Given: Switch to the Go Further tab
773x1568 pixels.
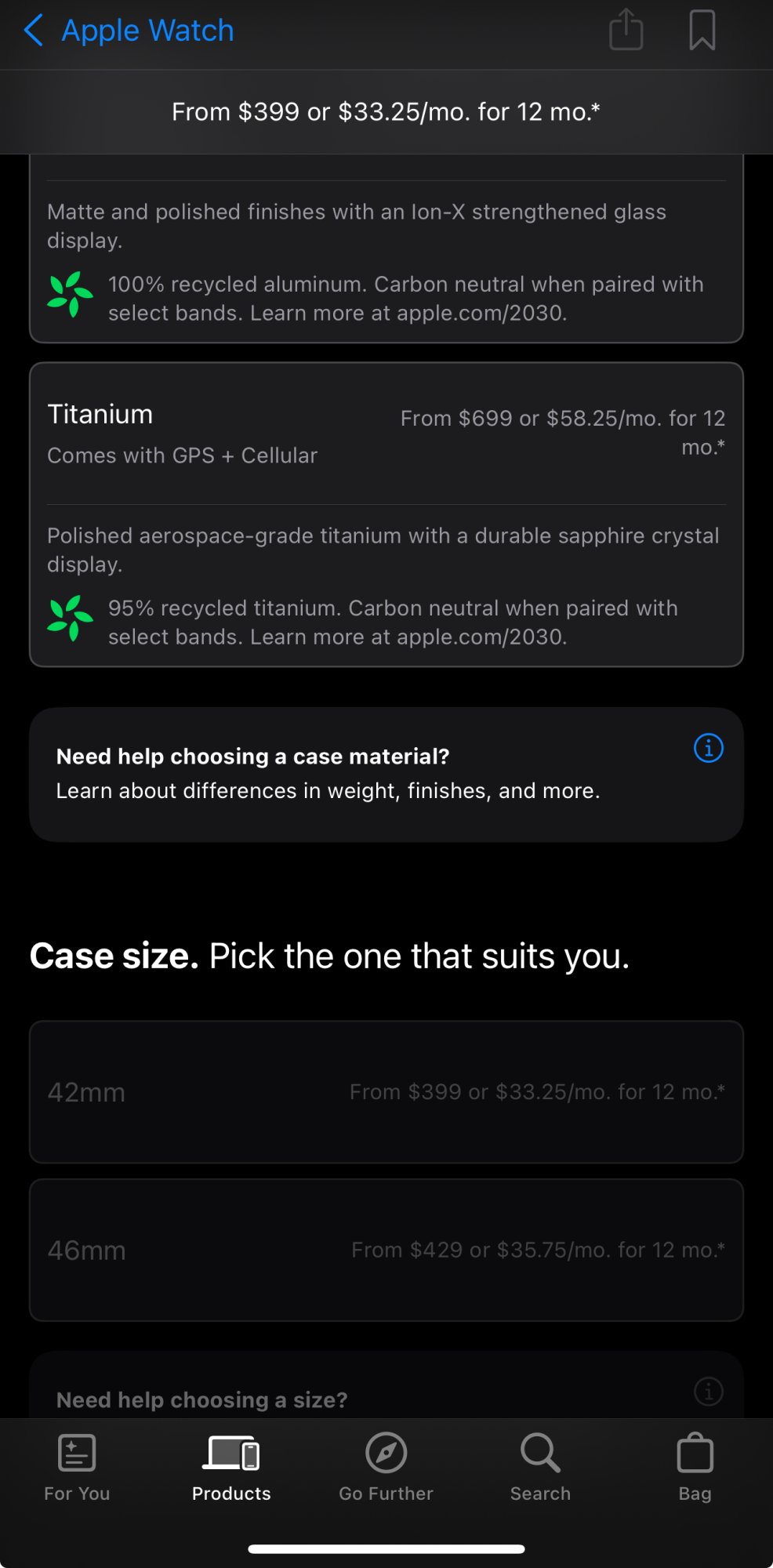Looking at the screenshot, I should tap(386, 1468).
